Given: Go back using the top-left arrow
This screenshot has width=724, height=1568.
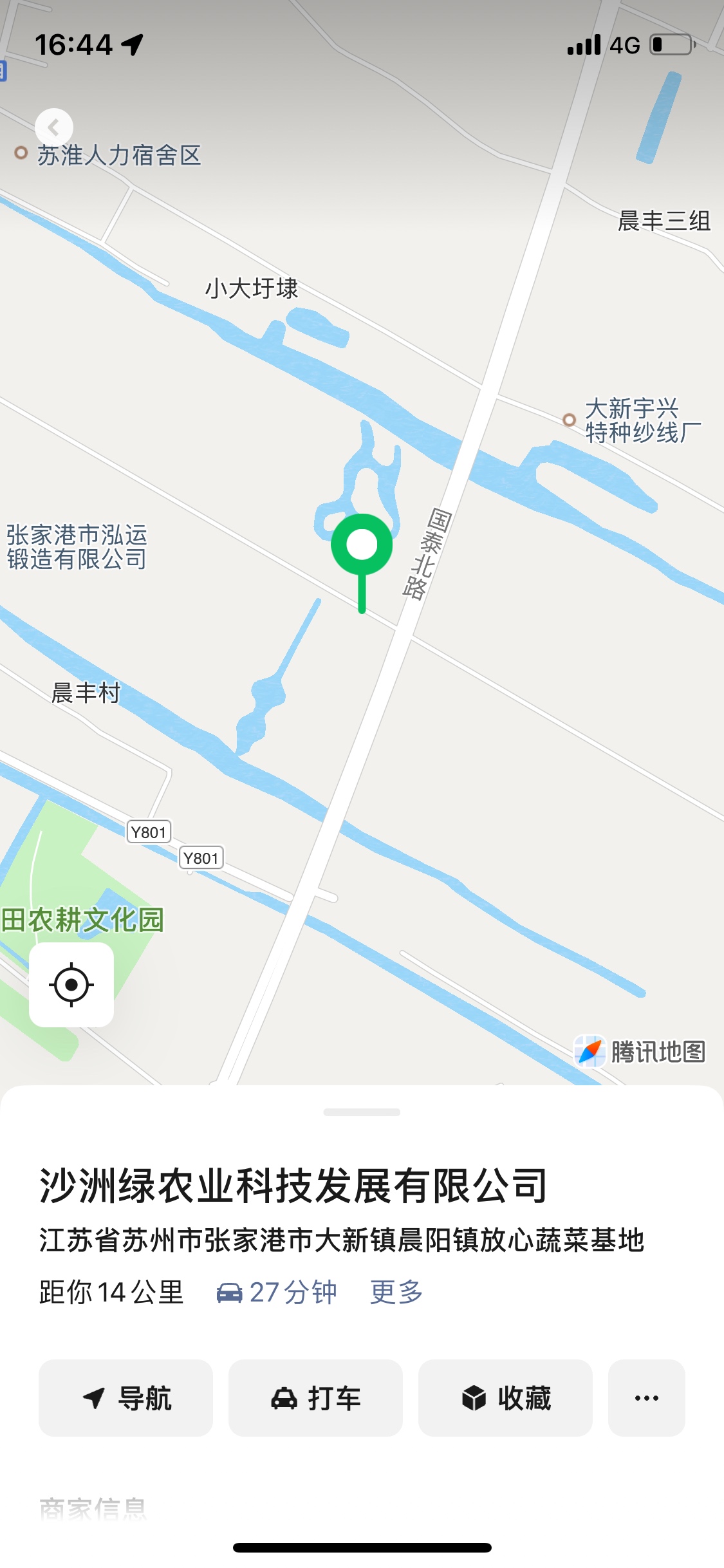Looking at the screenshot, I should pos(54,127).
